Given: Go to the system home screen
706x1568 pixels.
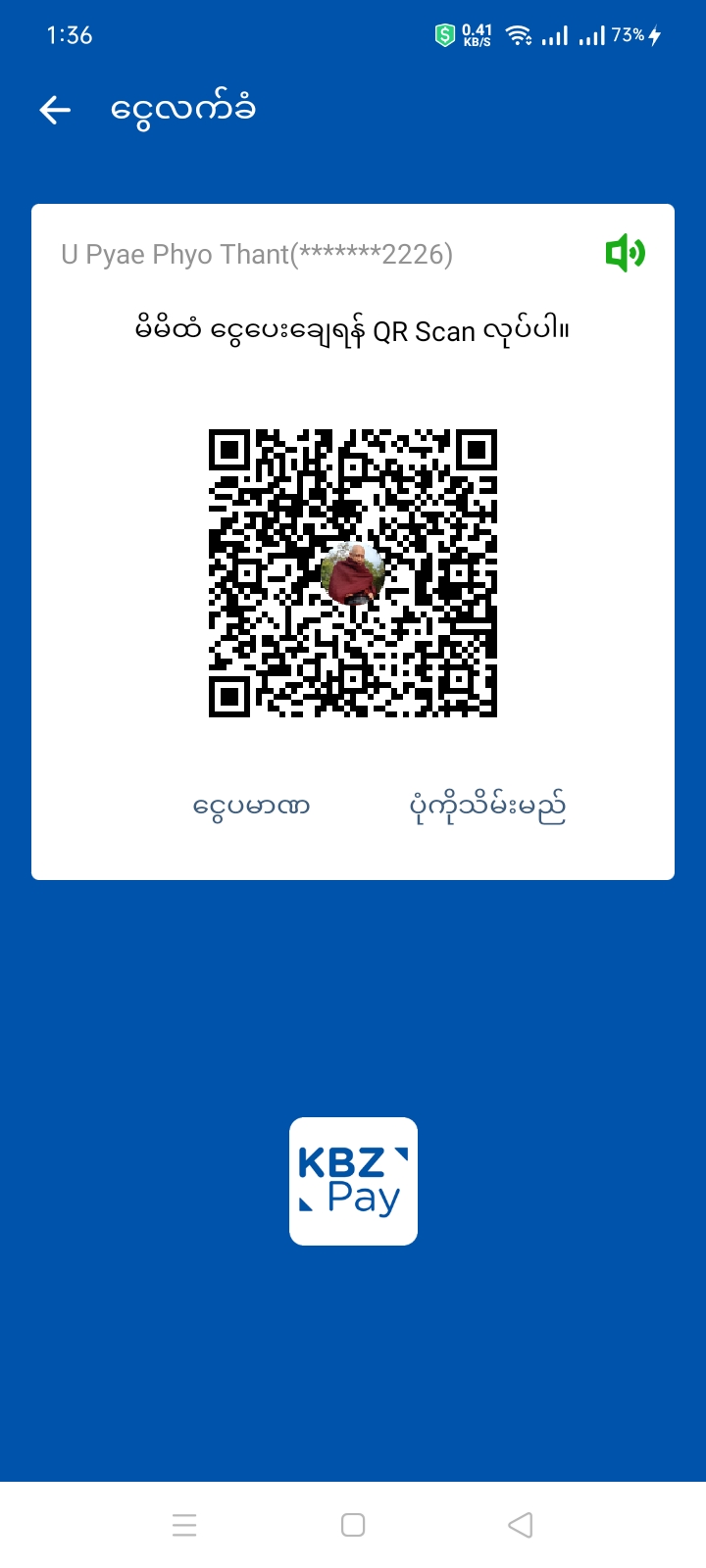Looking at the screenshot, I should click(353, 1525).
